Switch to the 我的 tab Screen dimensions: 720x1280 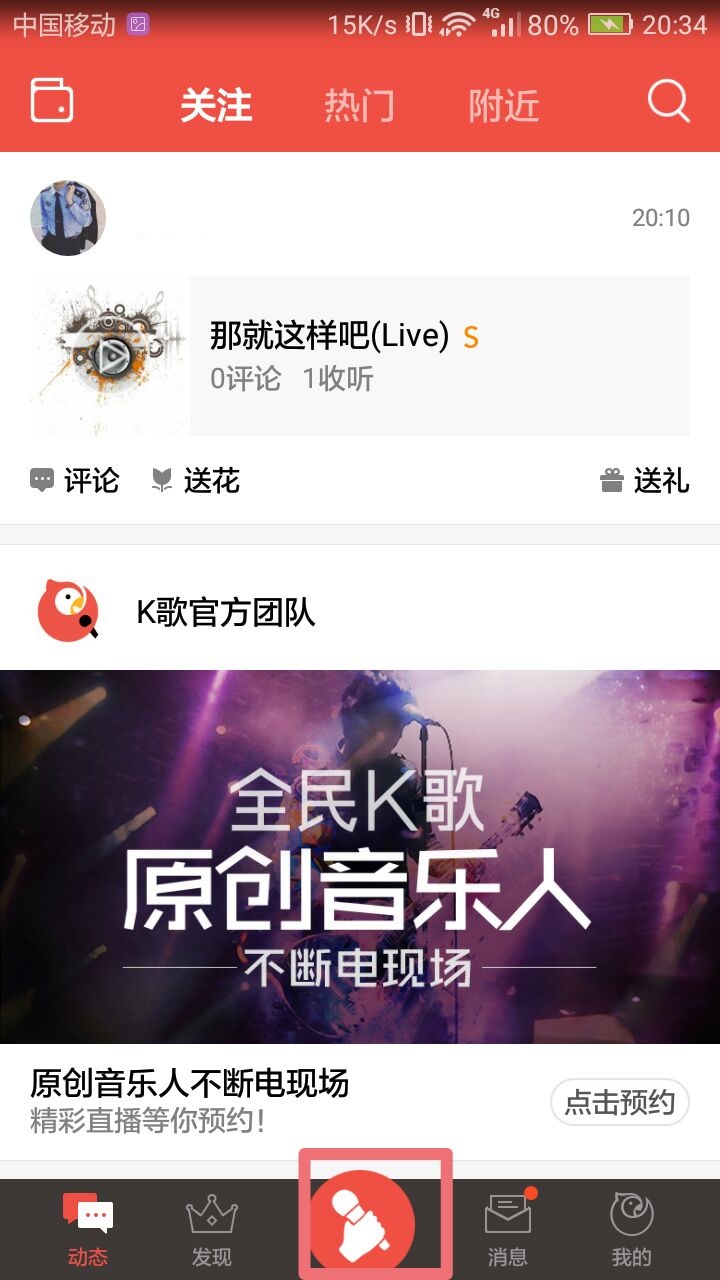[632, 1230]
